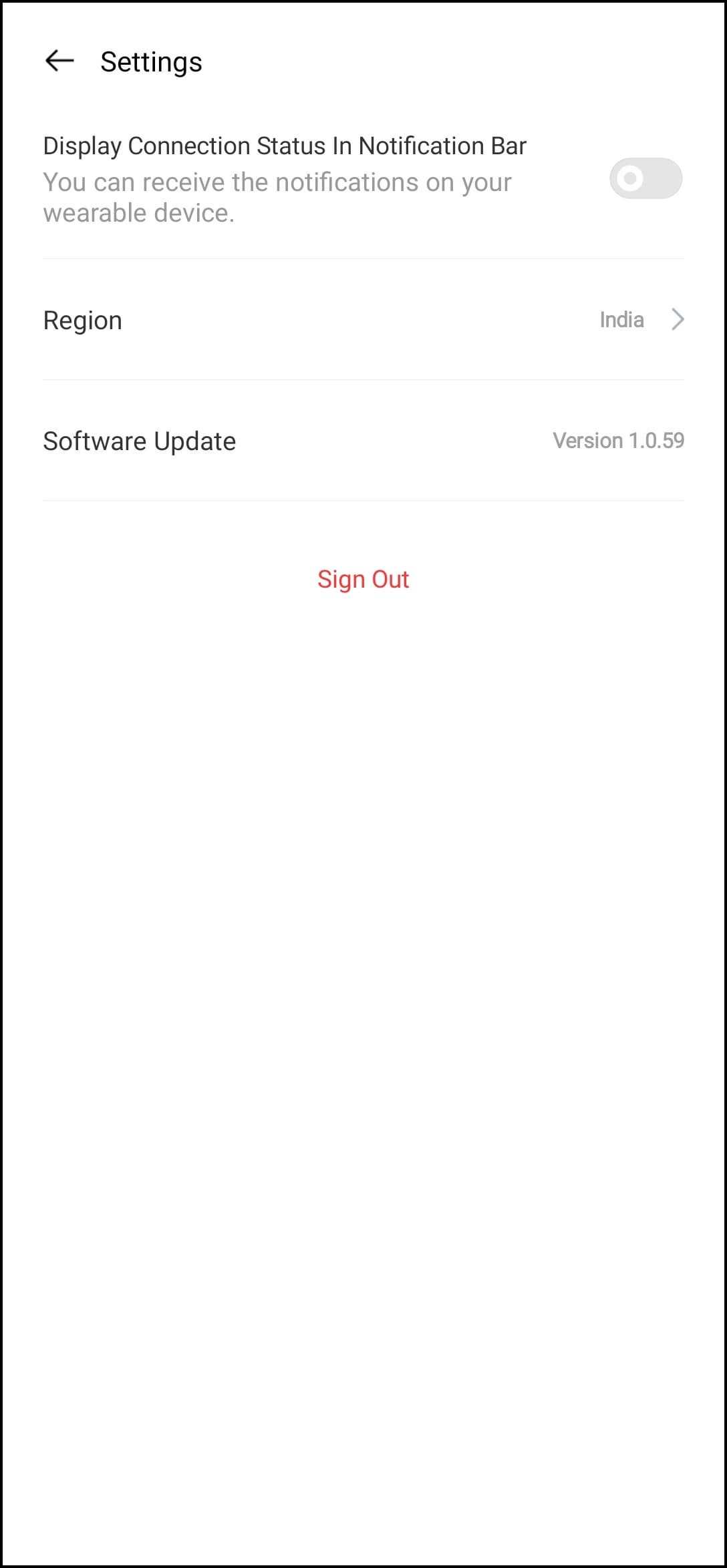The width and height of the screenshot is (727, 1568).
Task: Go back from Settings
Action: [x=59, y=61]
